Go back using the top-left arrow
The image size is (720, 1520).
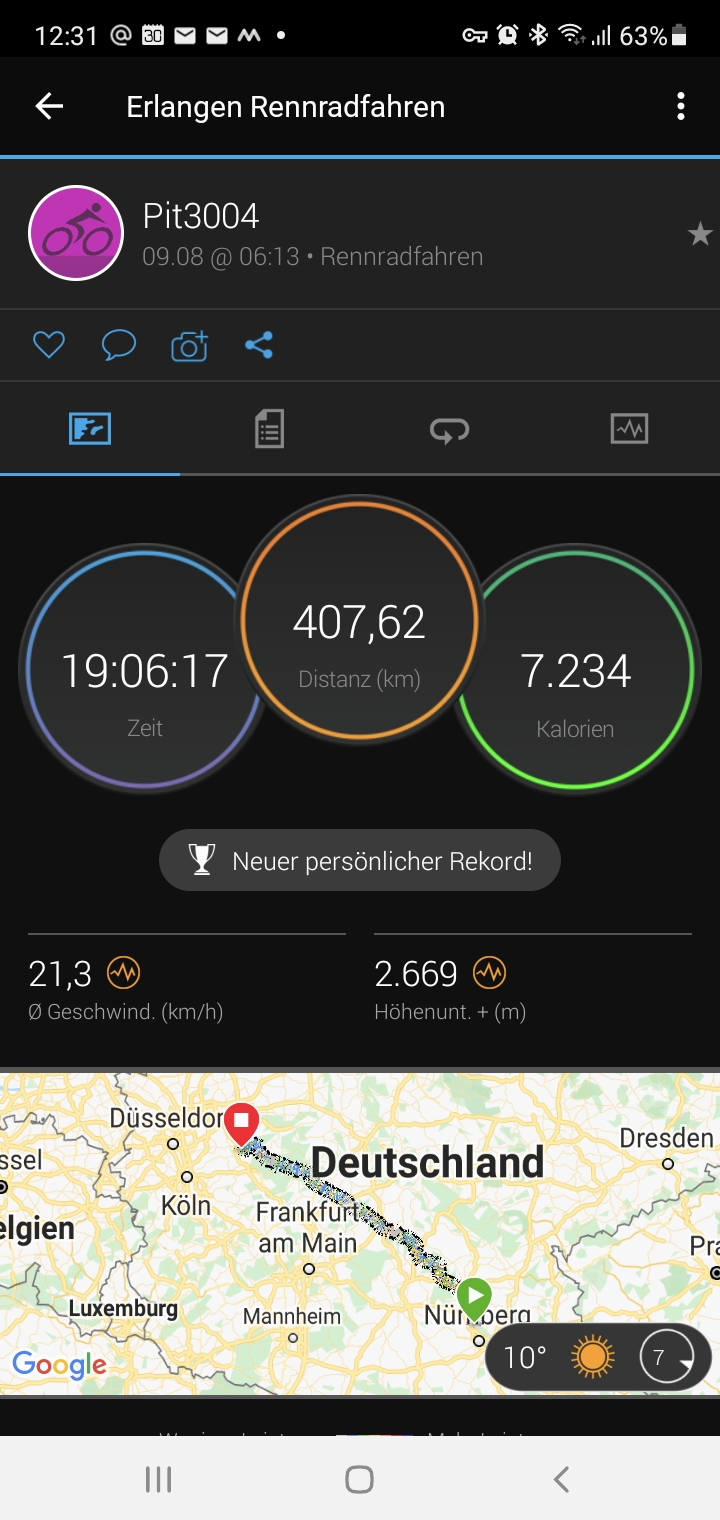[x=49, y=106]
